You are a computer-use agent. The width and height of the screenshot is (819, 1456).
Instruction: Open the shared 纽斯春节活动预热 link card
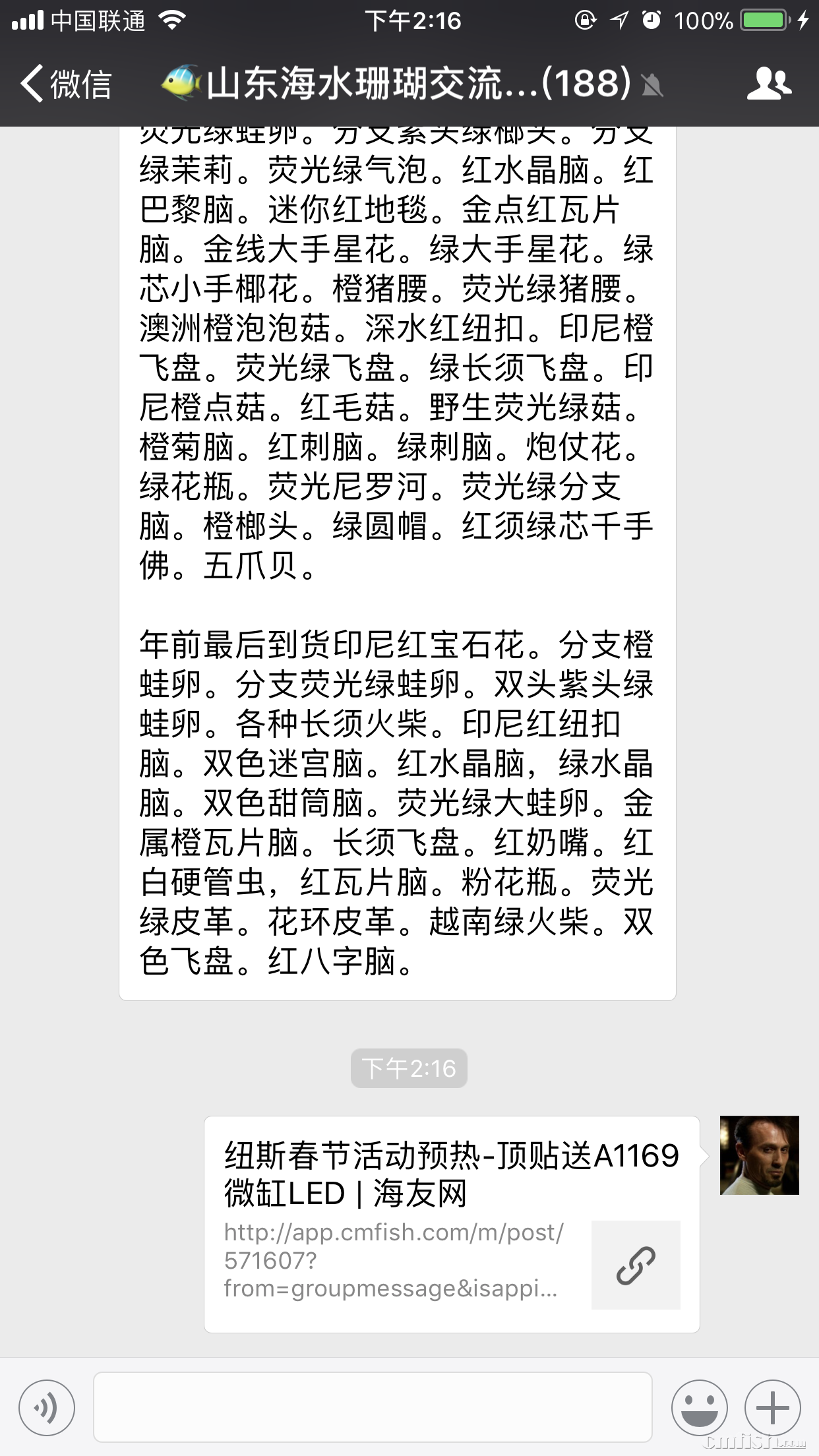click(x=451, y=1224)
